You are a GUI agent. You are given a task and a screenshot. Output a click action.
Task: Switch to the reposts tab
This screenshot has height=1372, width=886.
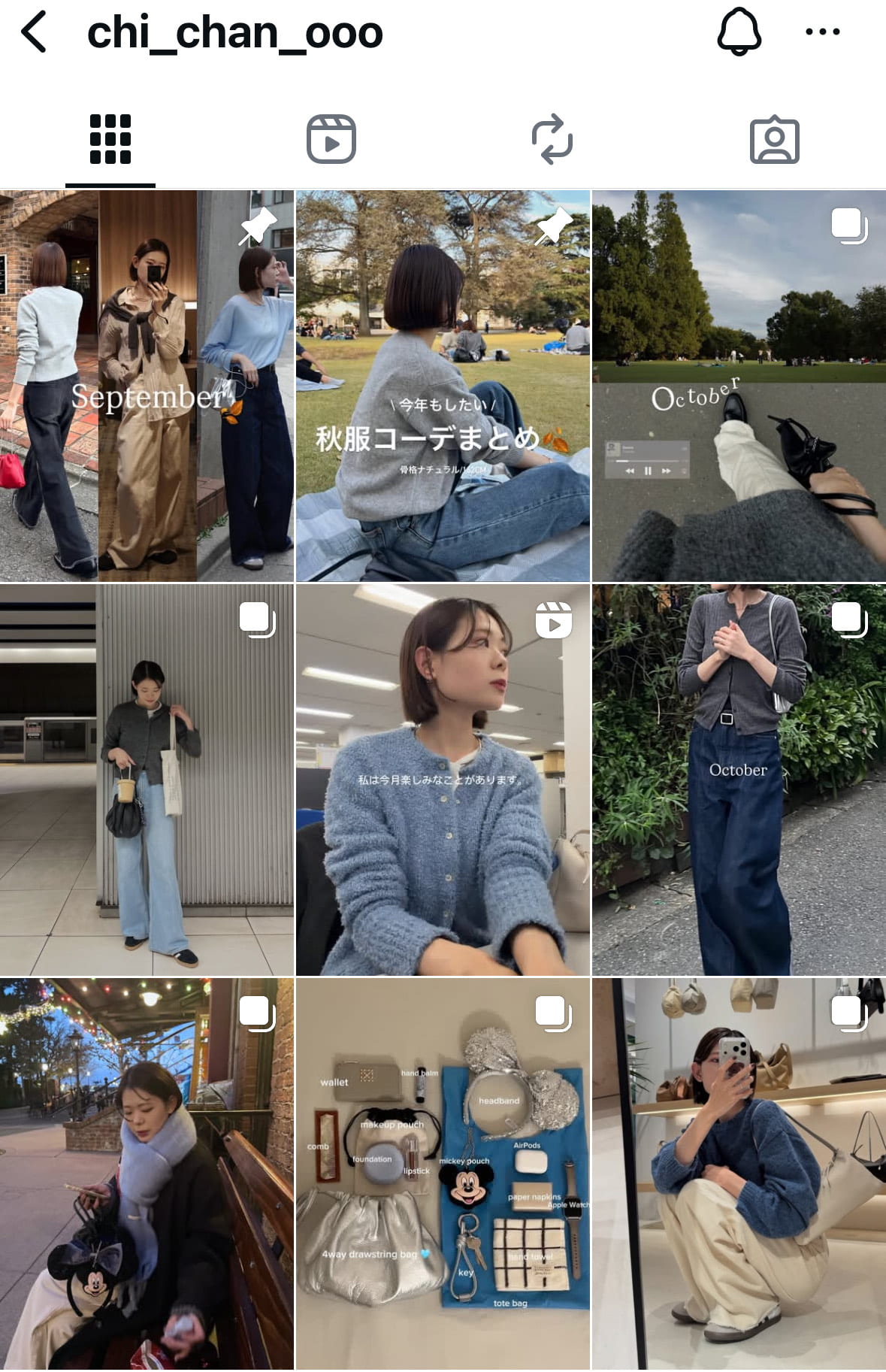552,139
